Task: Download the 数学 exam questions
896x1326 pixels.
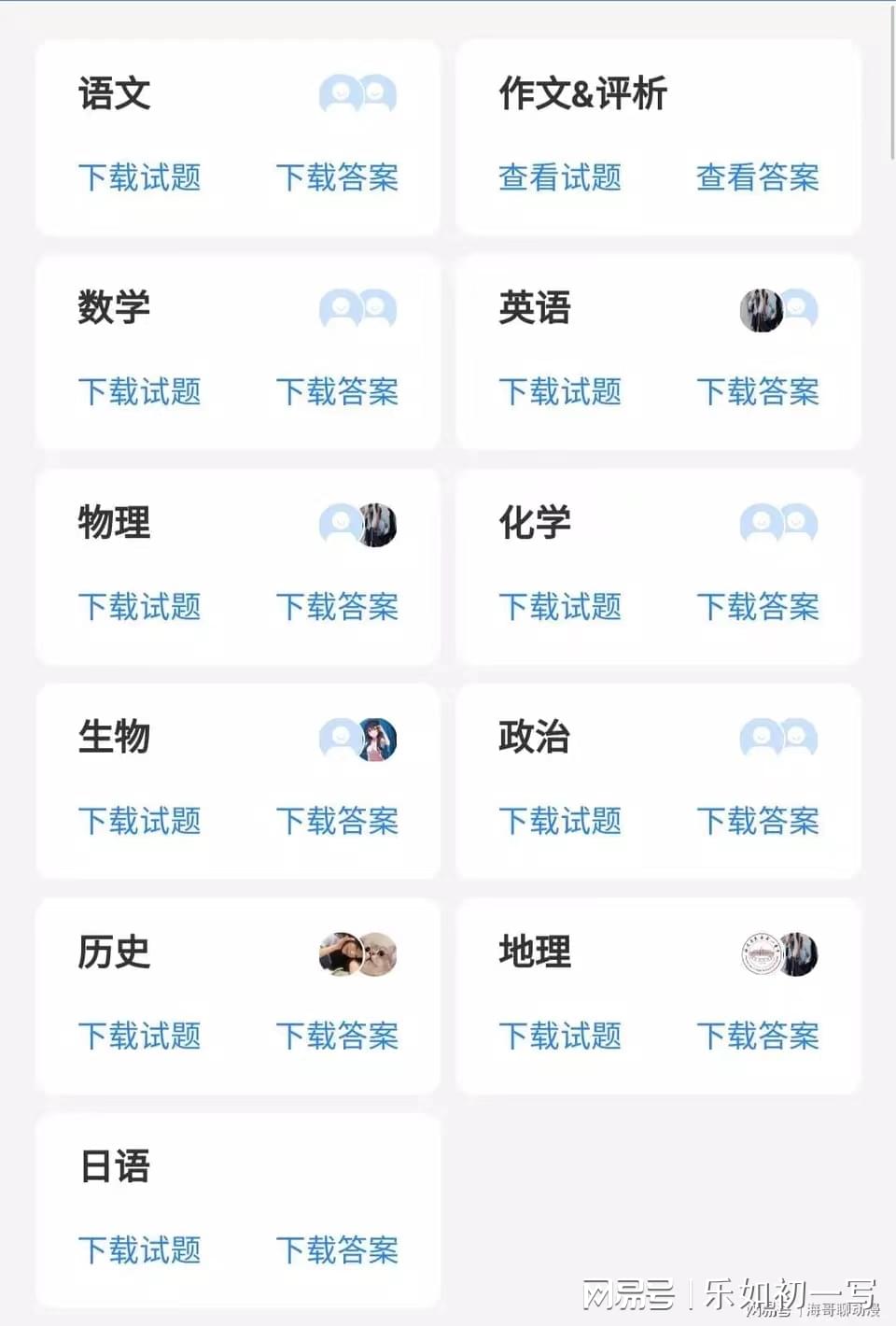Action: coord(140,391)
